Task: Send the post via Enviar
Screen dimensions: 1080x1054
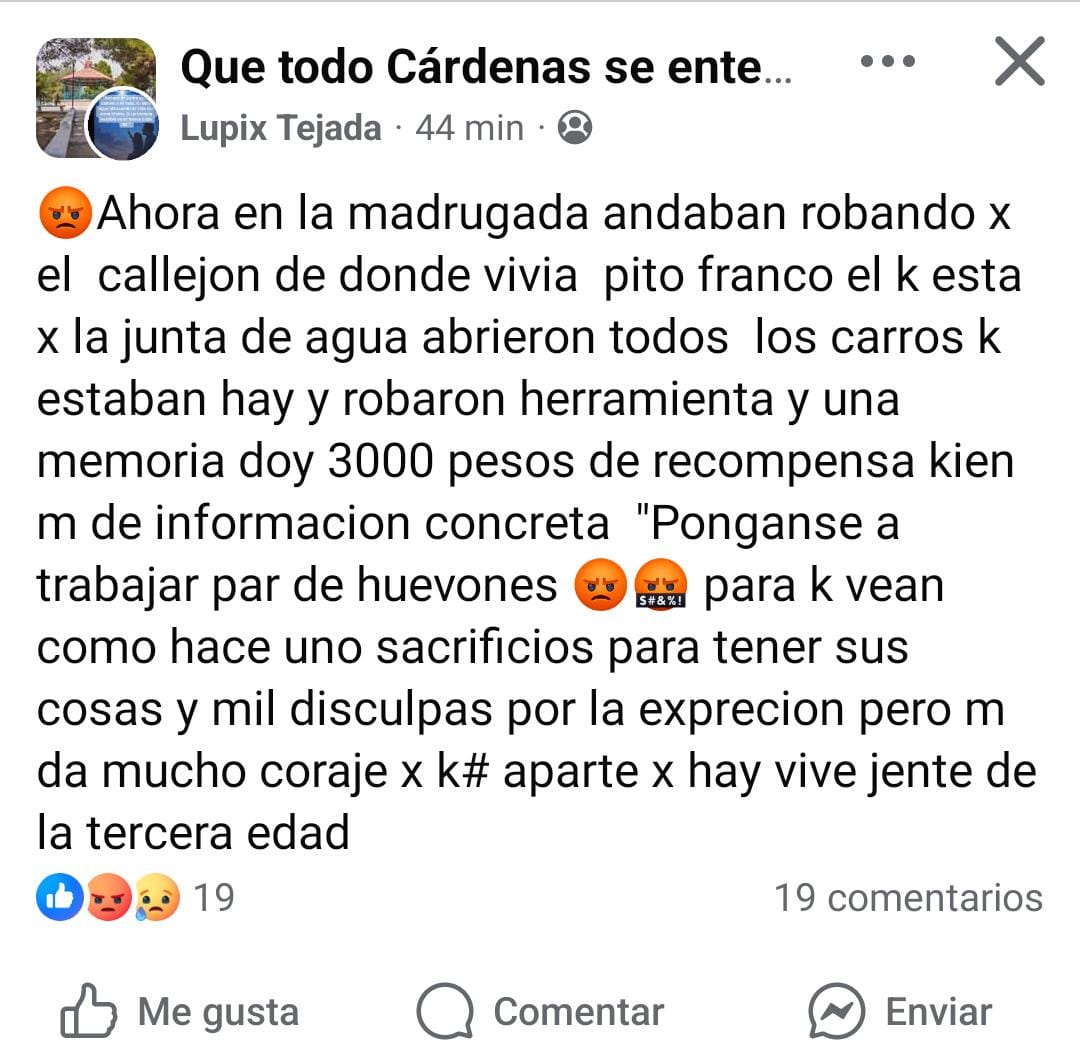Action: (900, 1012)
